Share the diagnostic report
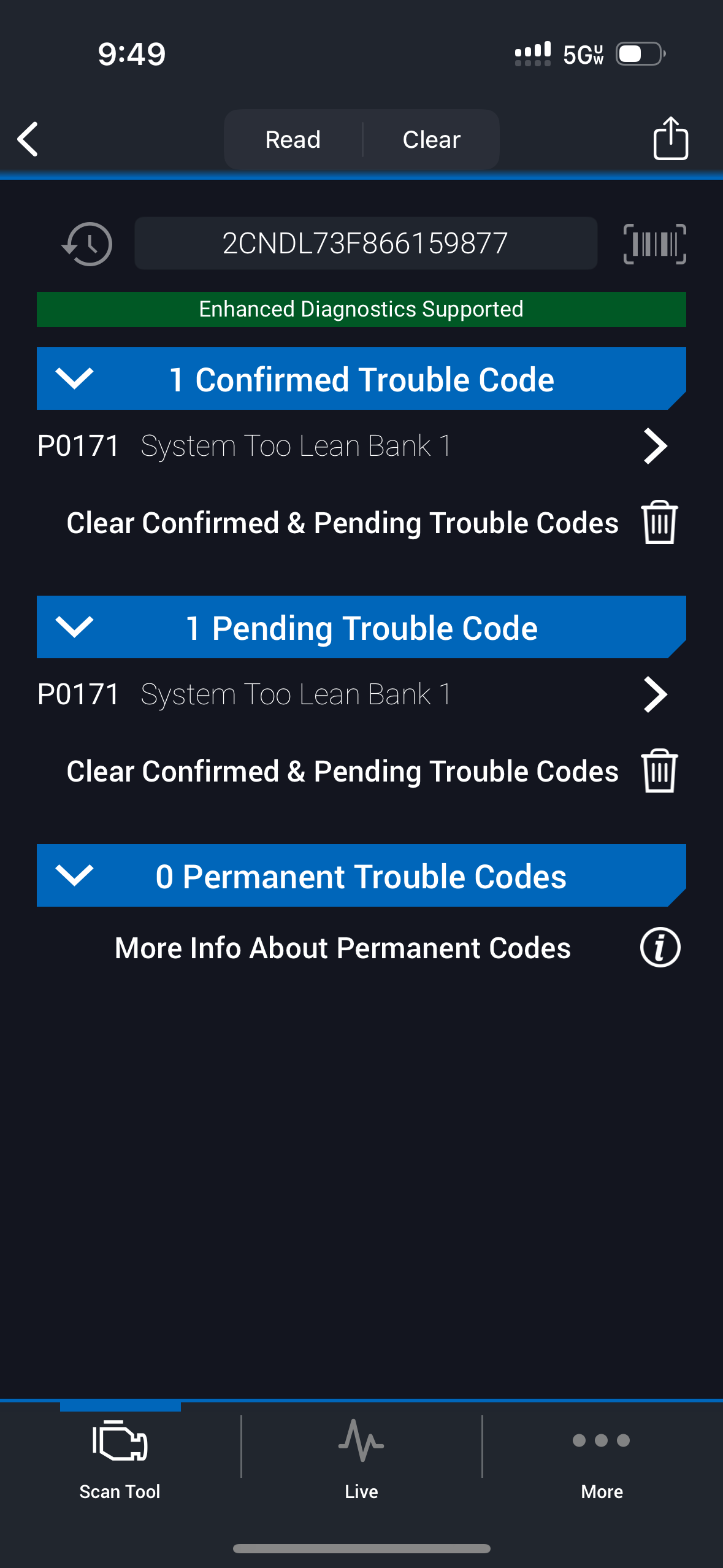Screen dimensions: 723x1568 (670, 139)
